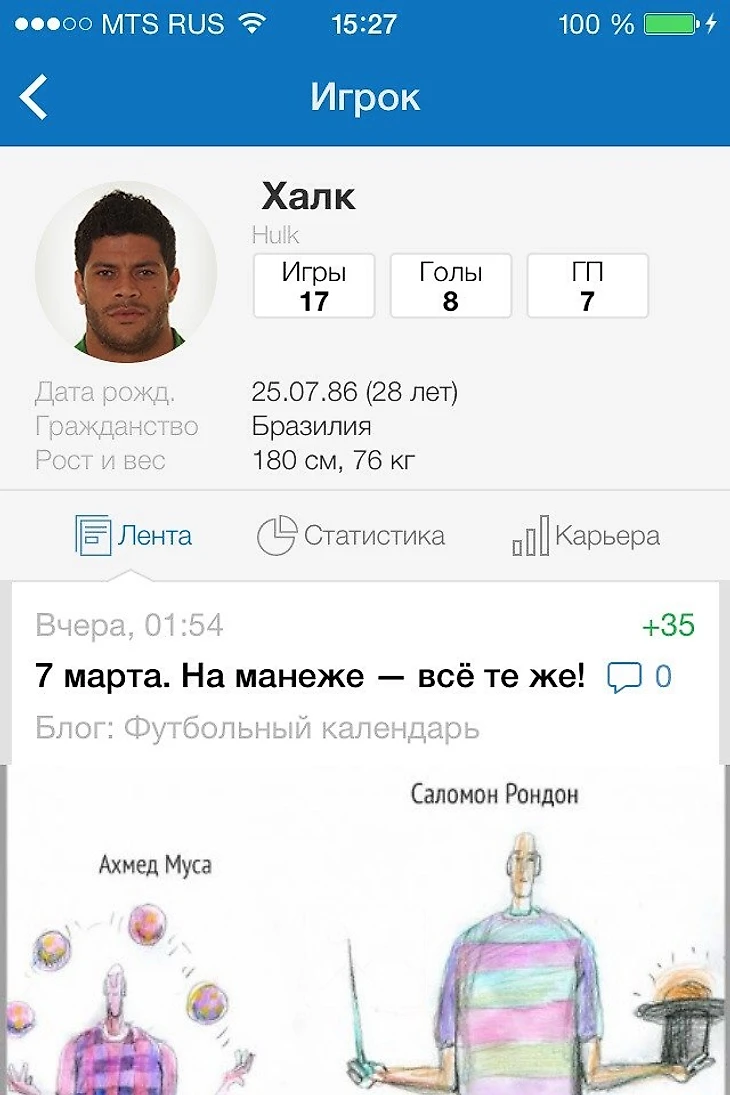Image resolution: width=730 pixels, height=1095 pixels.
Task: Open the post "7 марта. На манеже"
Action: [x=310, y=677]
